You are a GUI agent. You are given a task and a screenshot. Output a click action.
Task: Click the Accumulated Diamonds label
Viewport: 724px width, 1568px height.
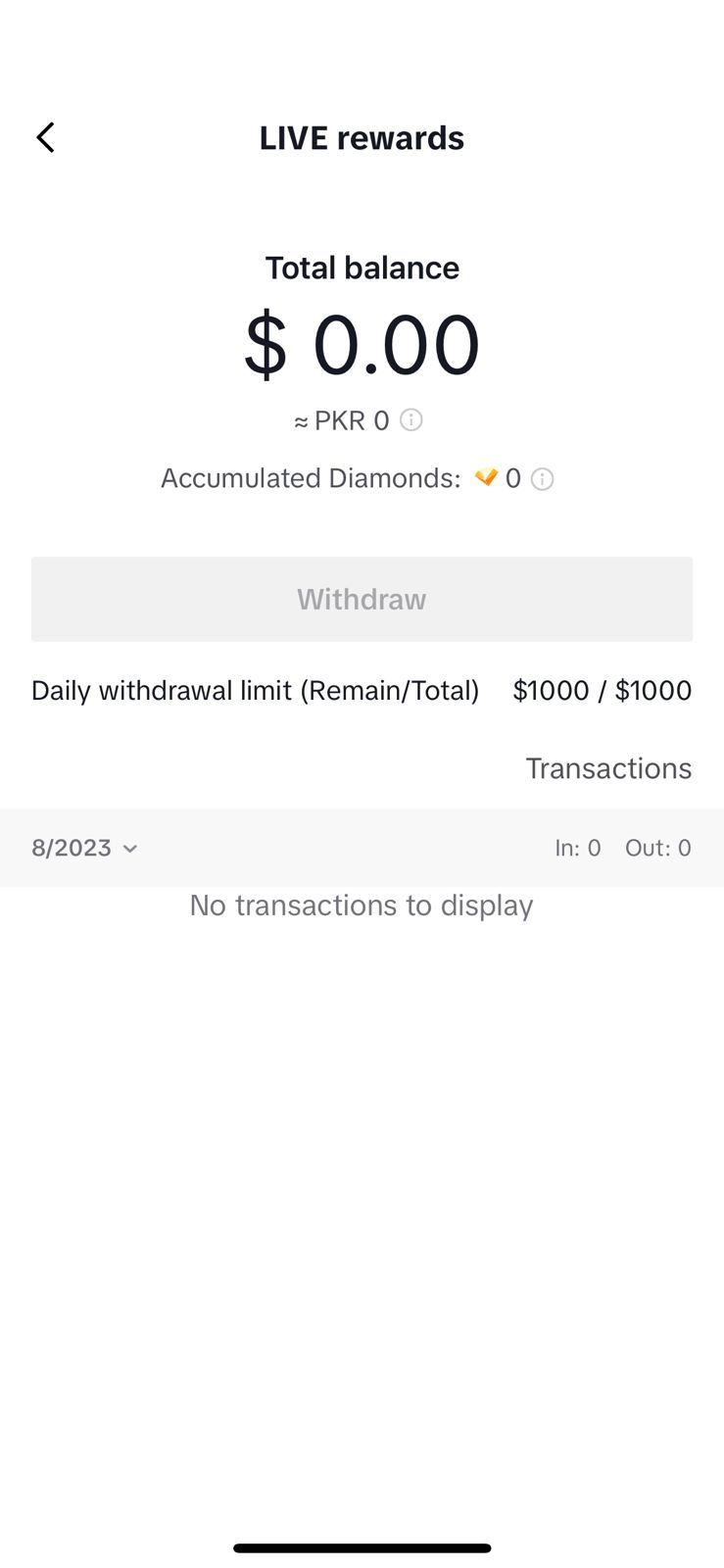(310, 478)
